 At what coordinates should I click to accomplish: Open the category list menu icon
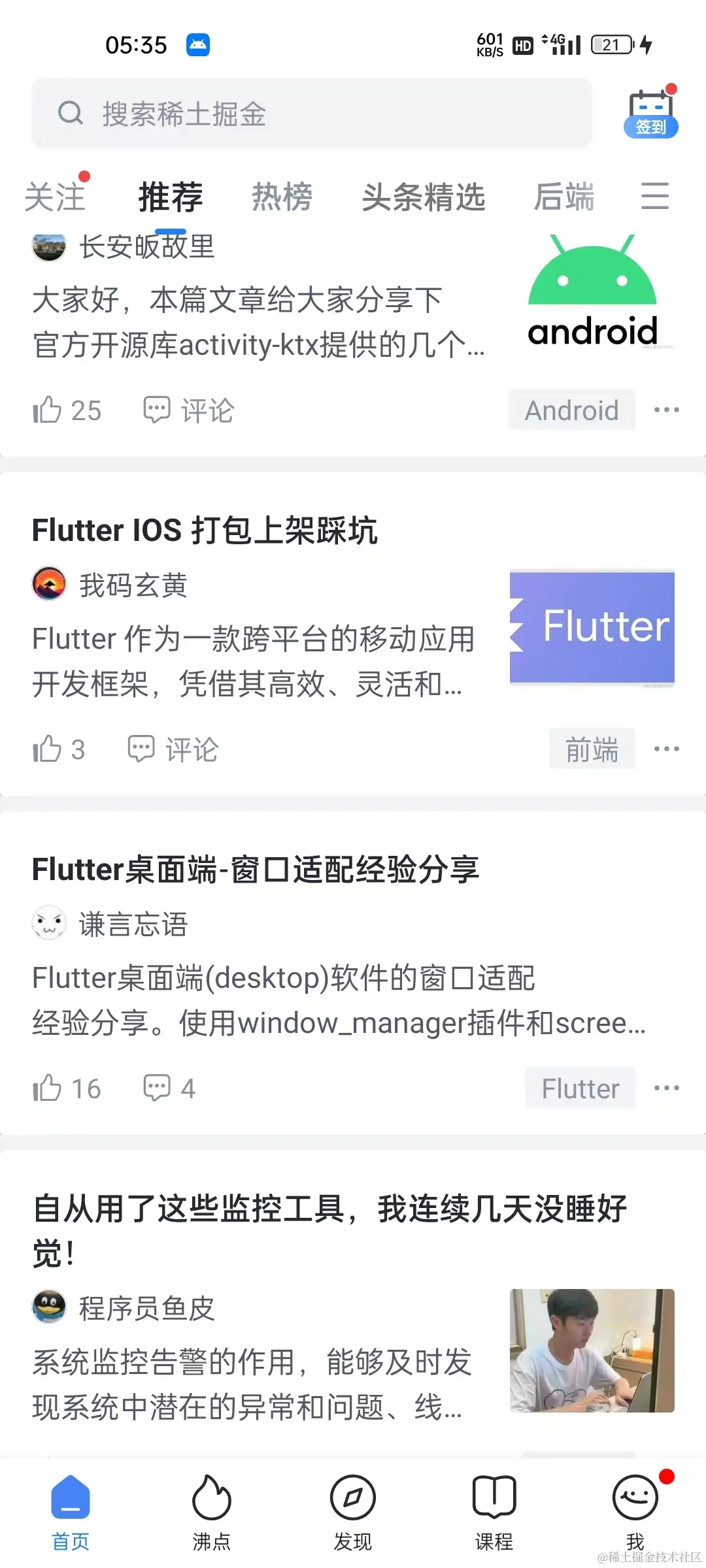[x=654, y=196]
